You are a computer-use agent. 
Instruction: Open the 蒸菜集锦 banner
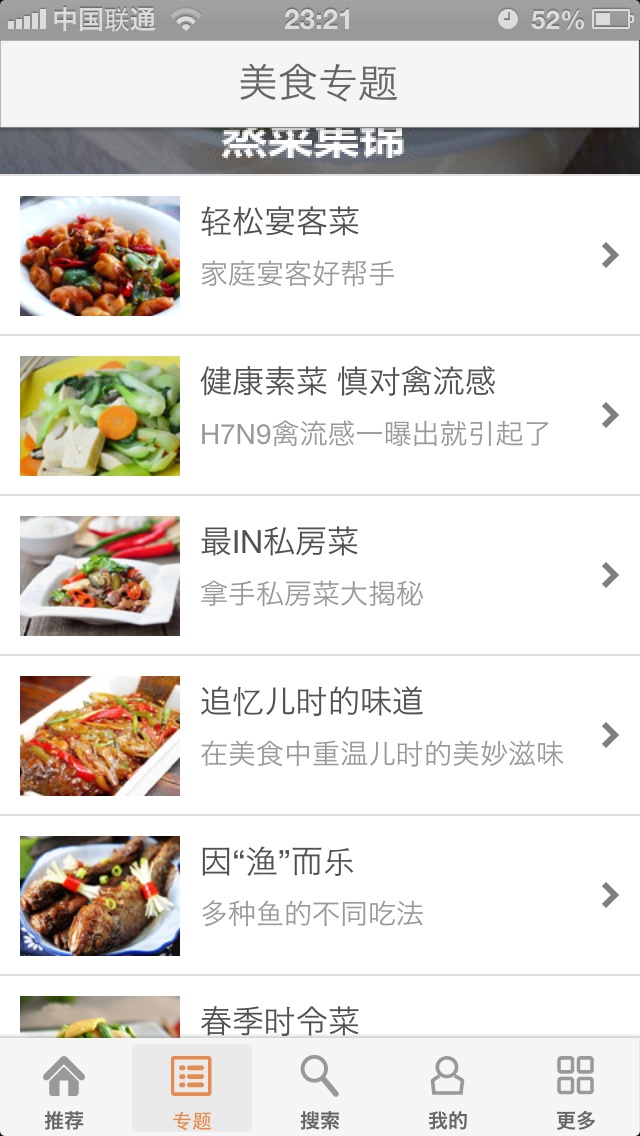point(320,150)
